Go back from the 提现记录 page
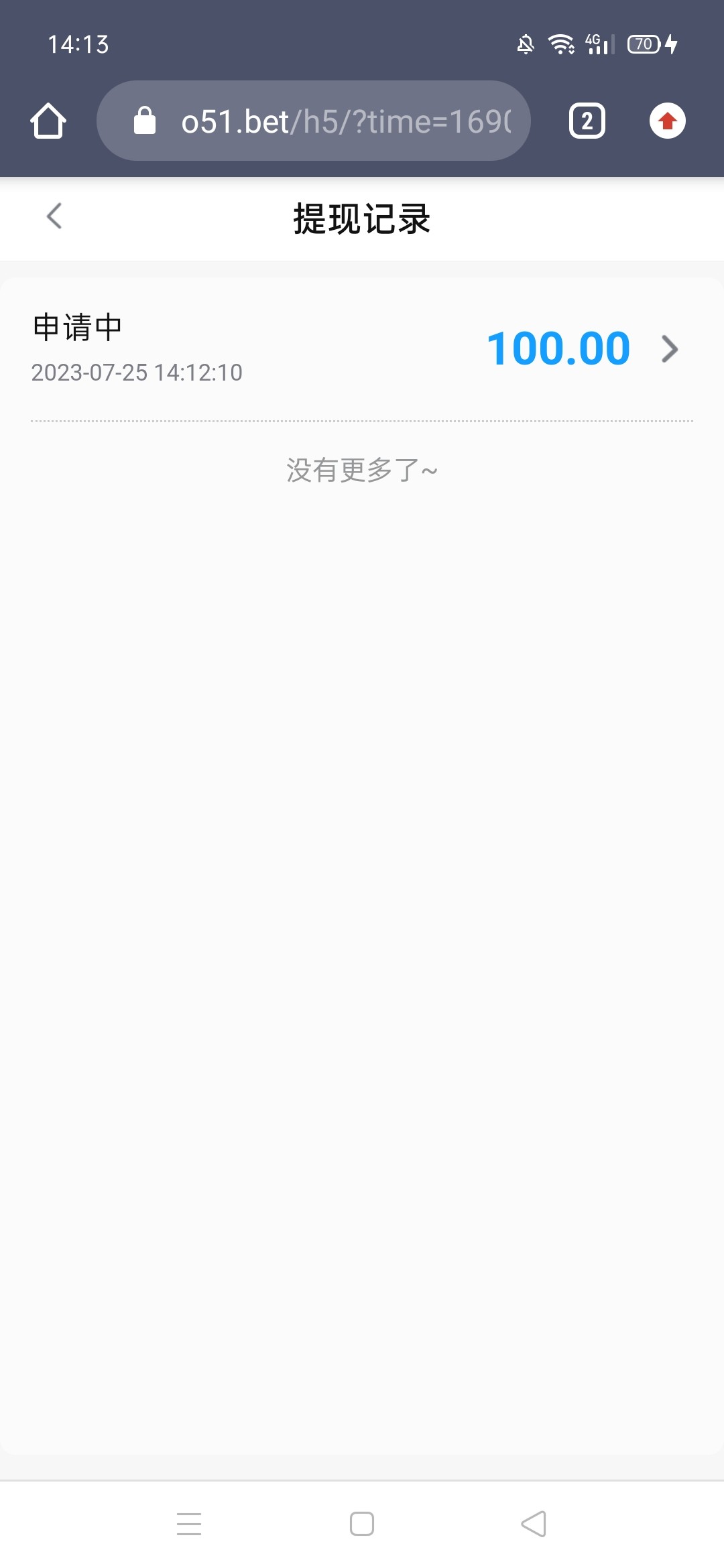This screenshot has height=1568, width=724. coord(54,216)
